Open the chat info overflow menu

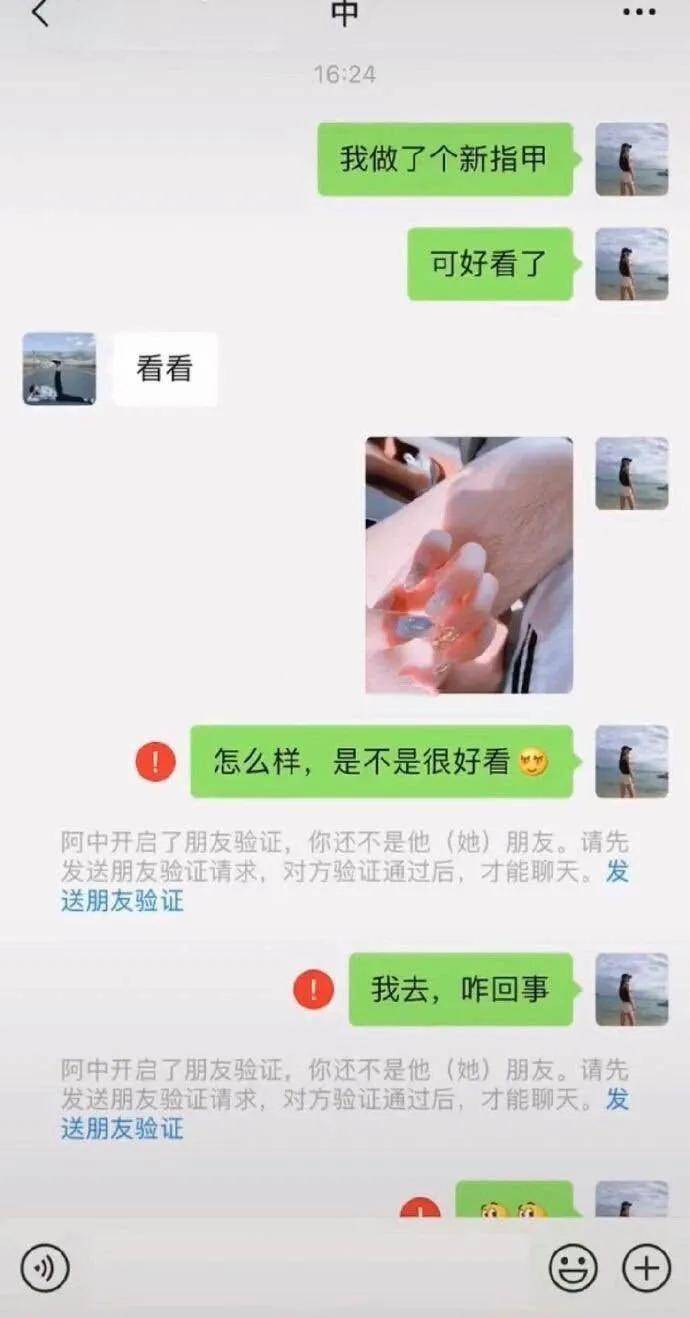(638, 12)
